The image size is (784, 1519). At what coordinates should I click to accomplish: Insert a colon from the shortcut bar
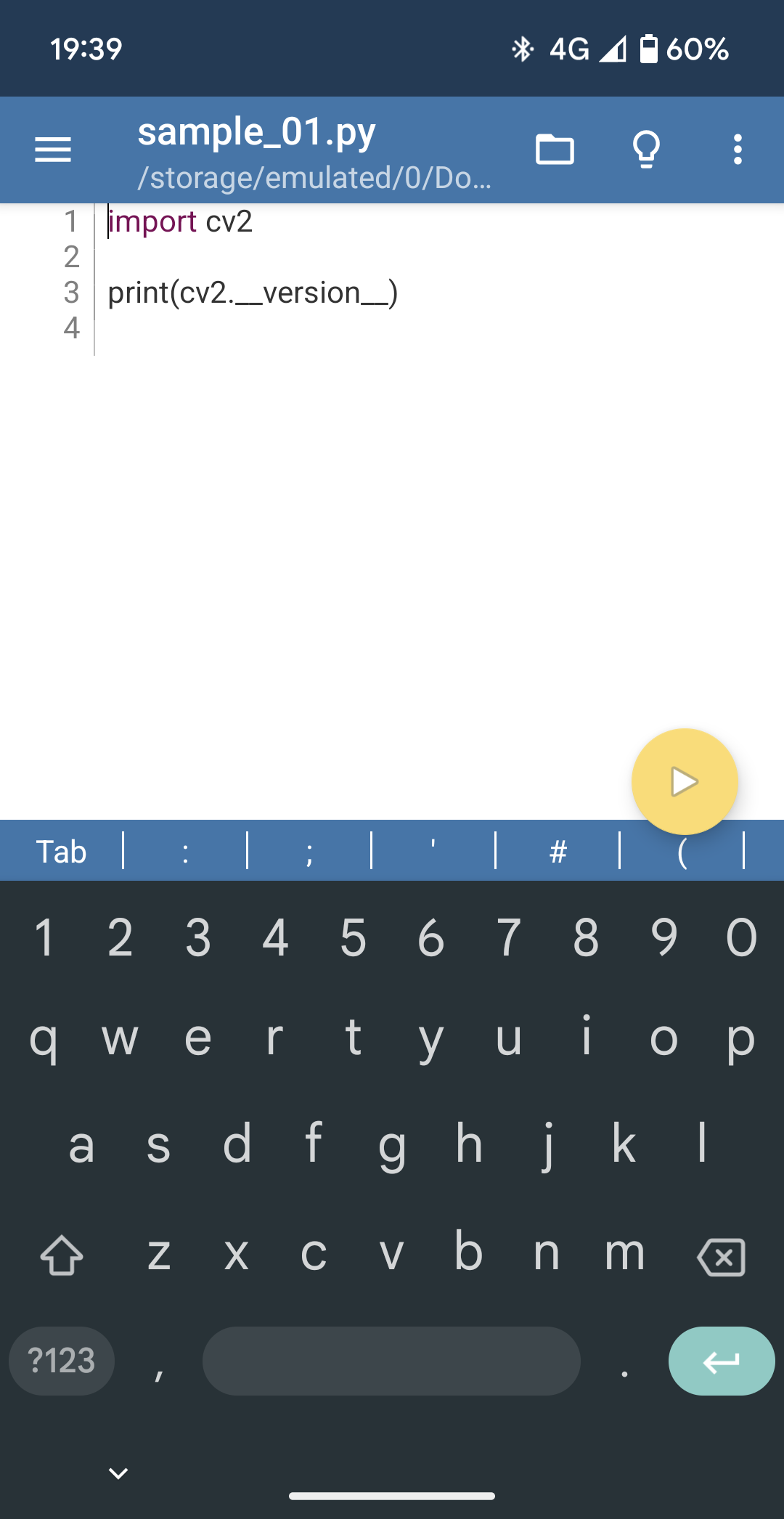[x=185, y=851]
